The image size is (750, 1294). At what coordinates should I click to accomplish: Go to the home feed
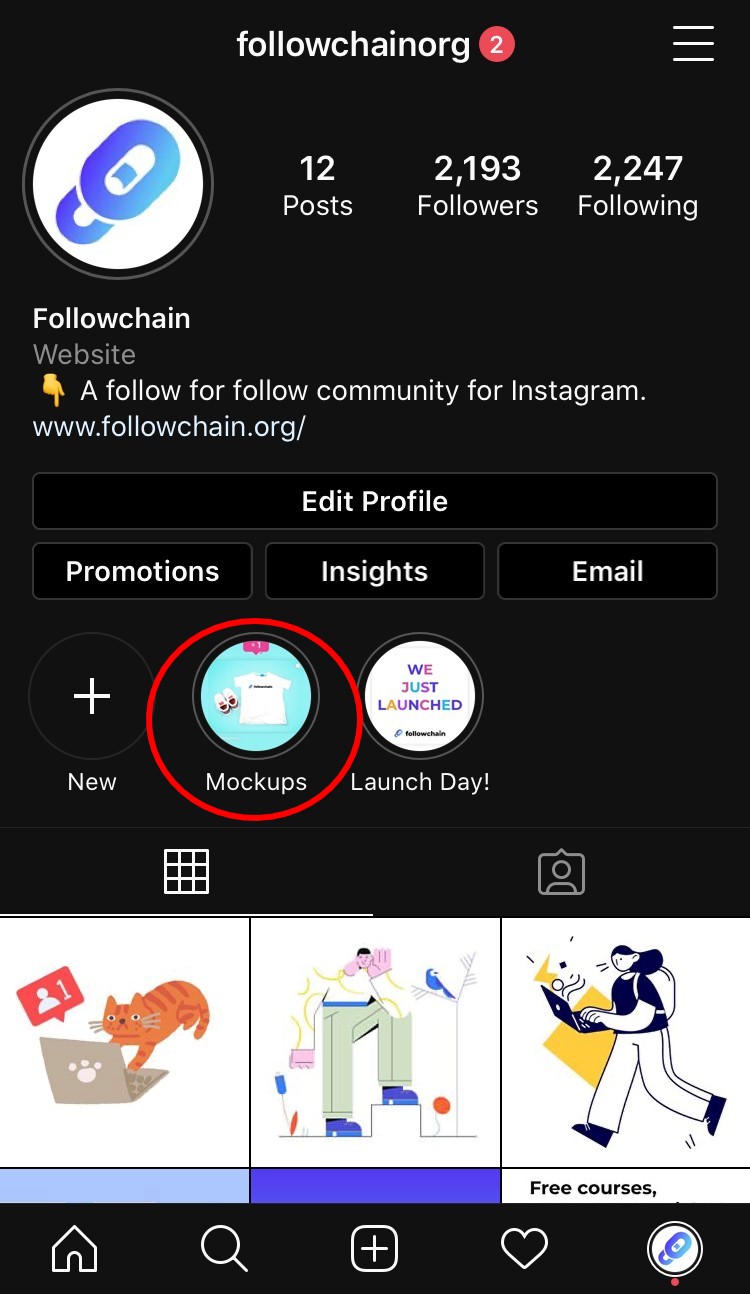[75, 1249]
